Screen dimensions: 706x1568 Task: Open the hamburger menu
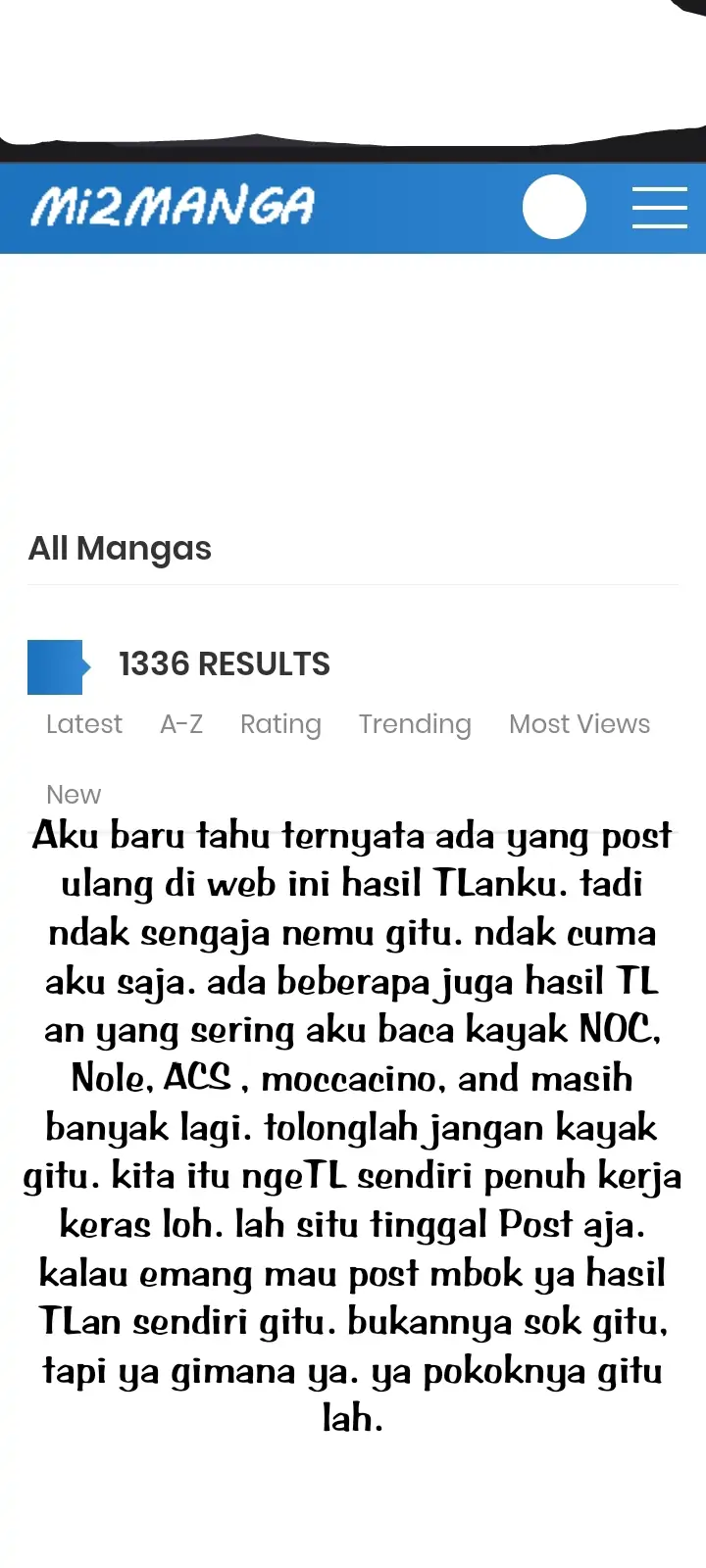659,207
